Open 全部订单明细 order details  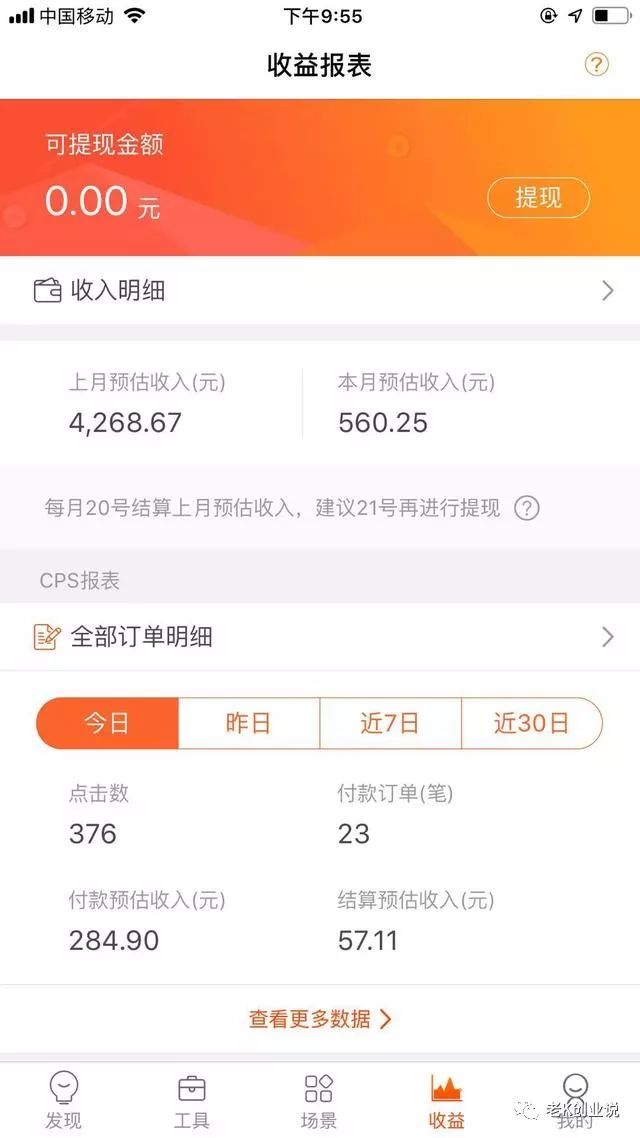coord(320,637)
